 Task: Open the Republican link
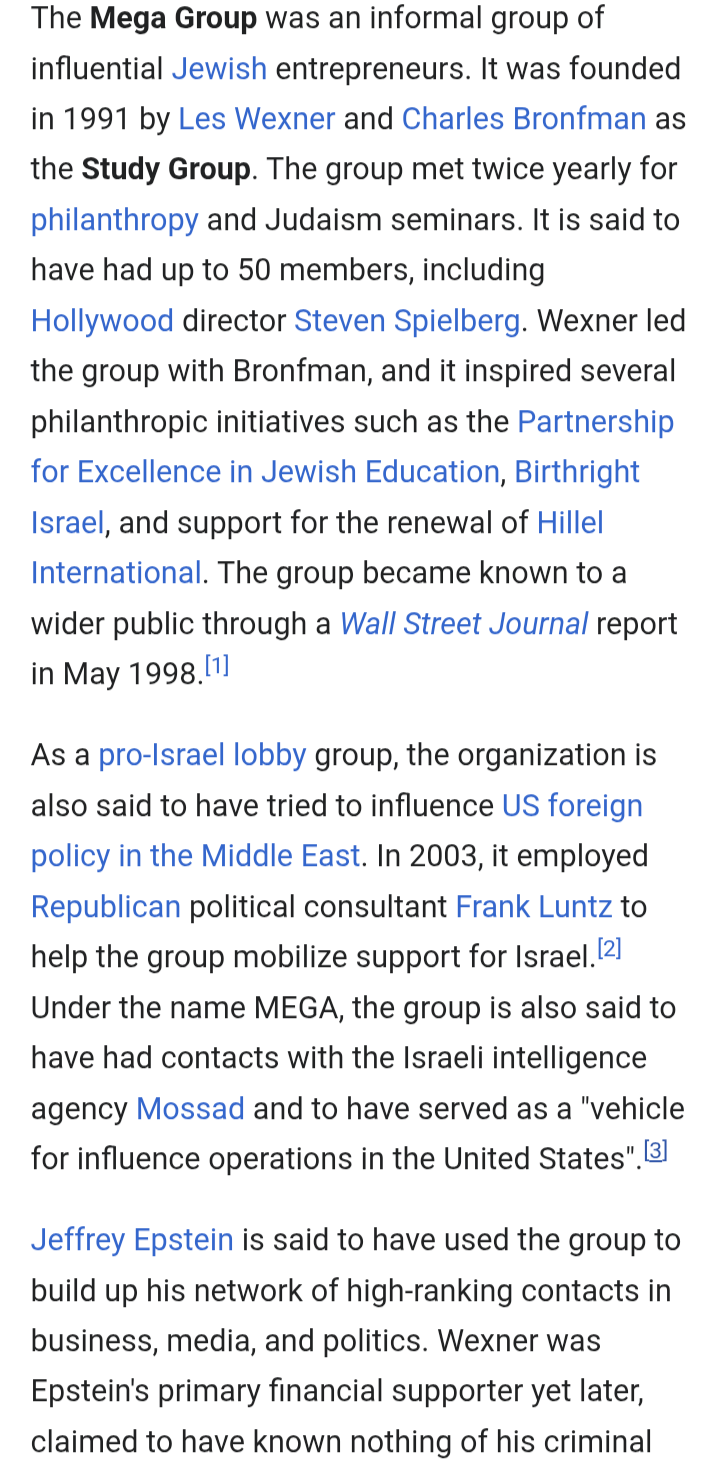point(106,907)
